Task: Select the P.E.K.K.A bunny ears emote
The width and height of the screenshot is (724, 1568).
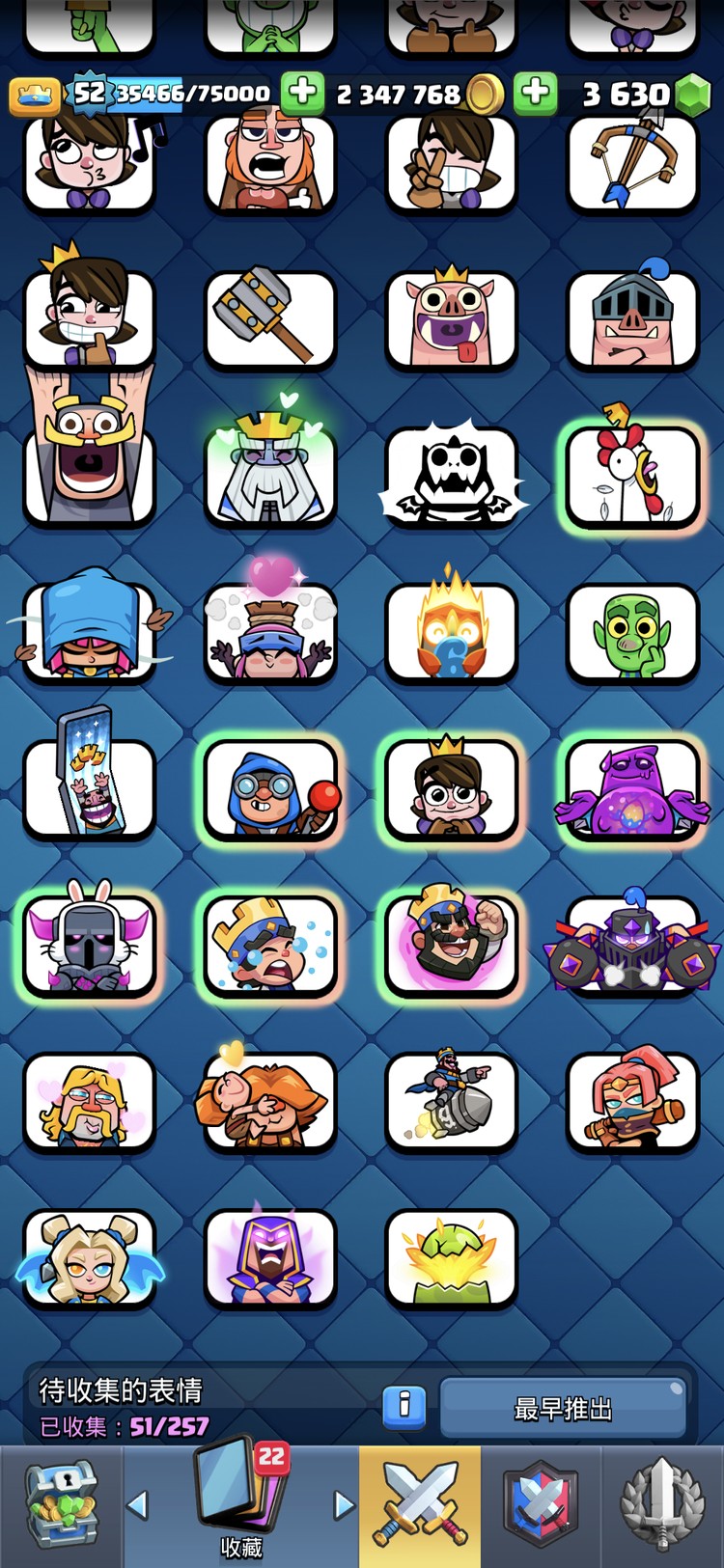Action: [89, 946]
